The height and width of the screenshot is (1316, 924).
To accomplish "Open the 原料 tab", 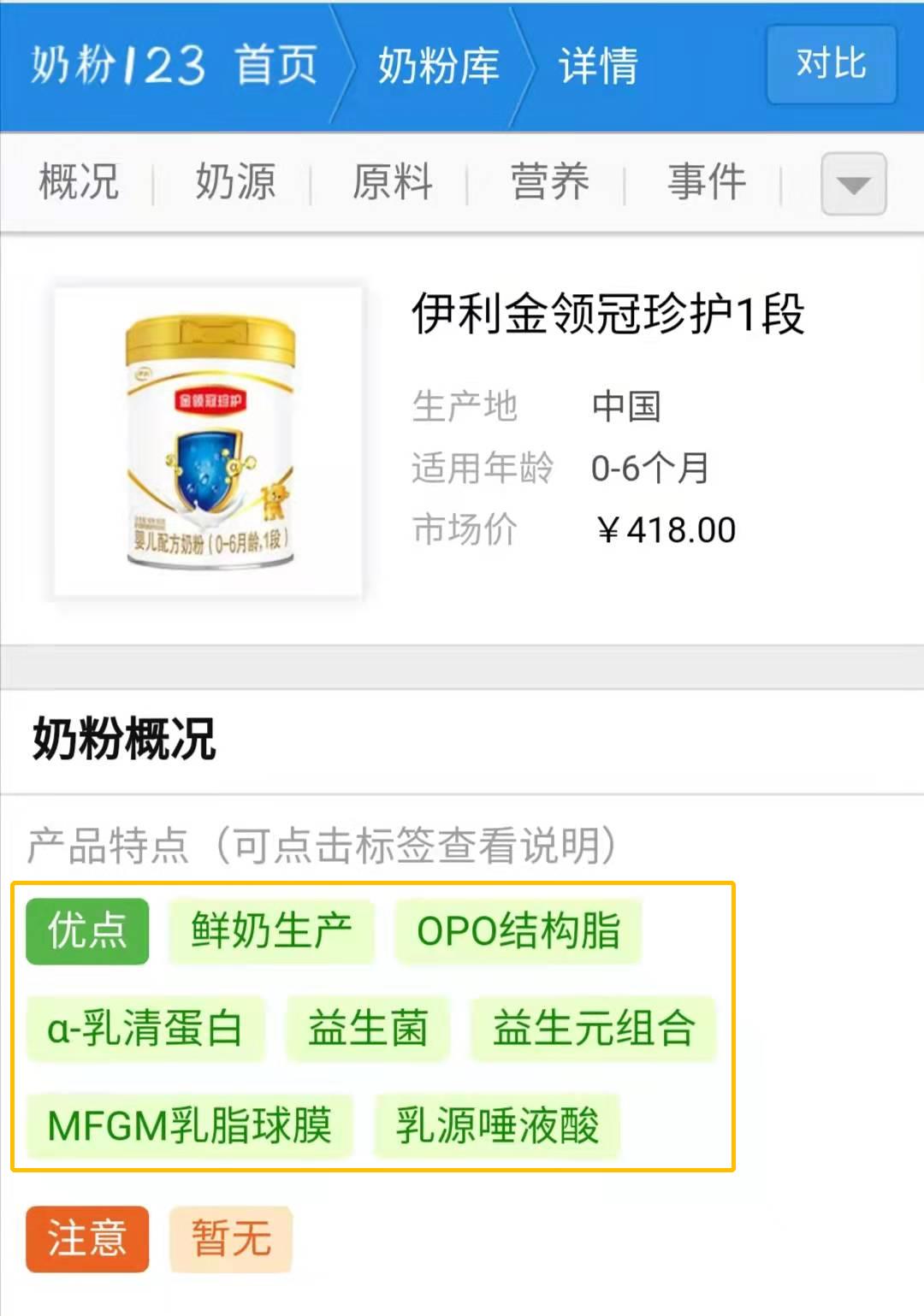I will pyautogui.click(x=393, y=182).
